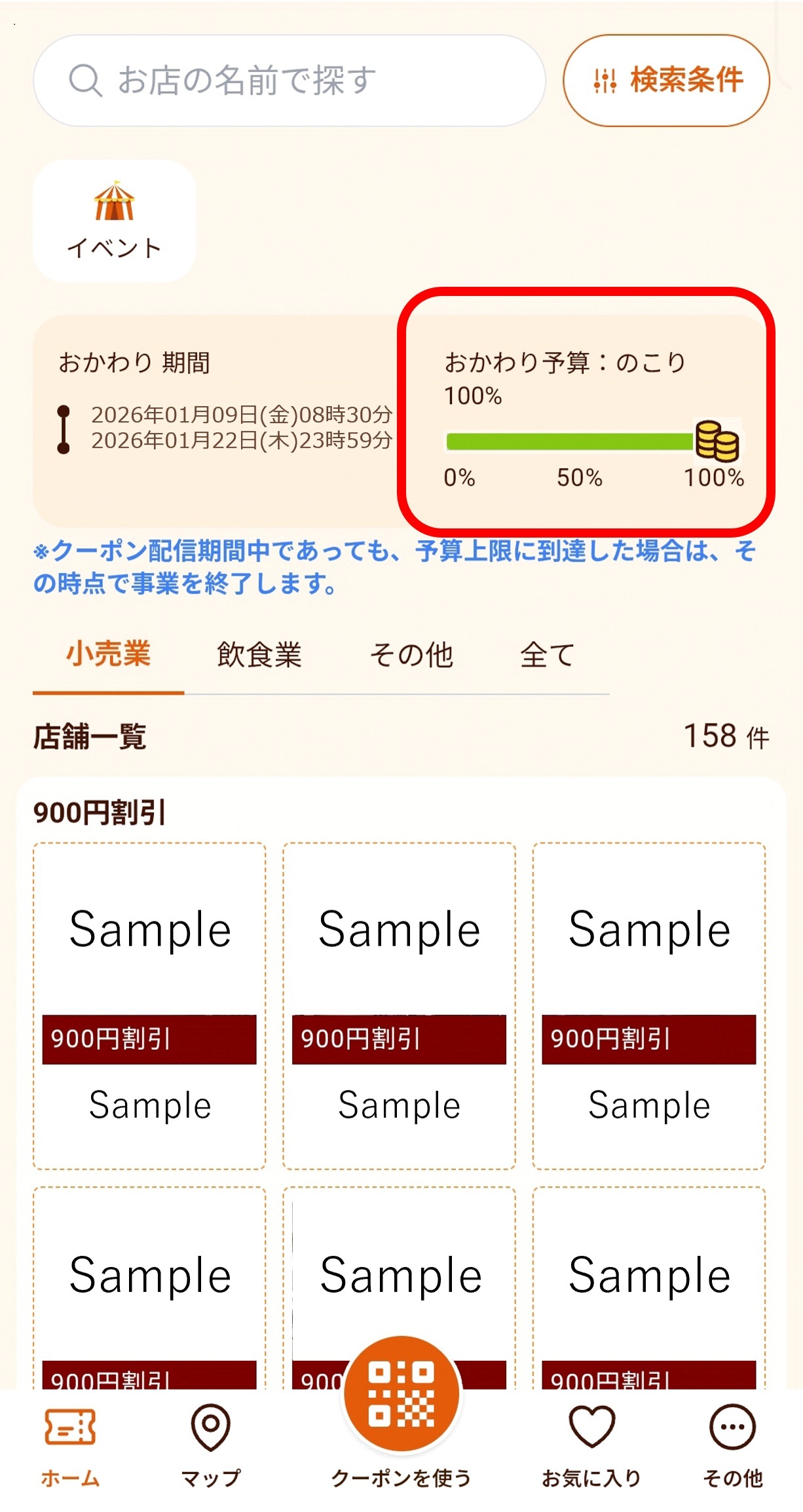Open the 検索条件 filter button

666,81
